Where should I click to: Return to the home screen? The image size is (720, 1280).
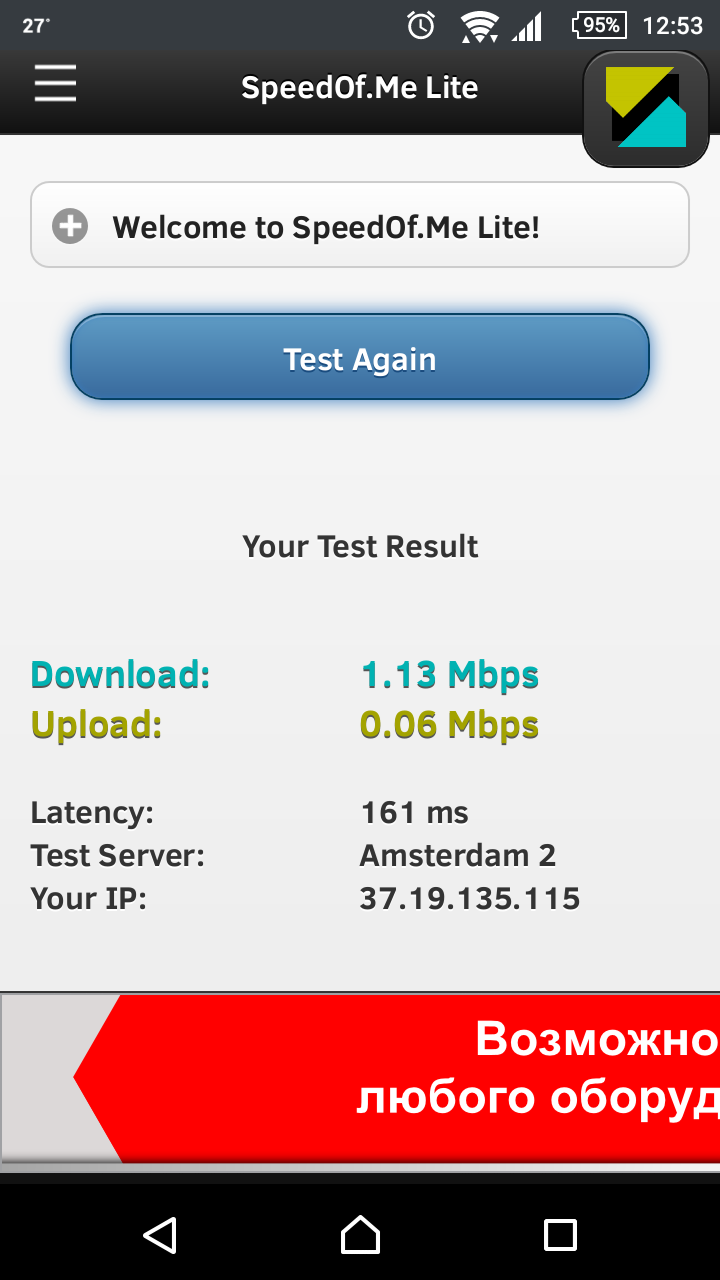click(x=360, y=1234)
